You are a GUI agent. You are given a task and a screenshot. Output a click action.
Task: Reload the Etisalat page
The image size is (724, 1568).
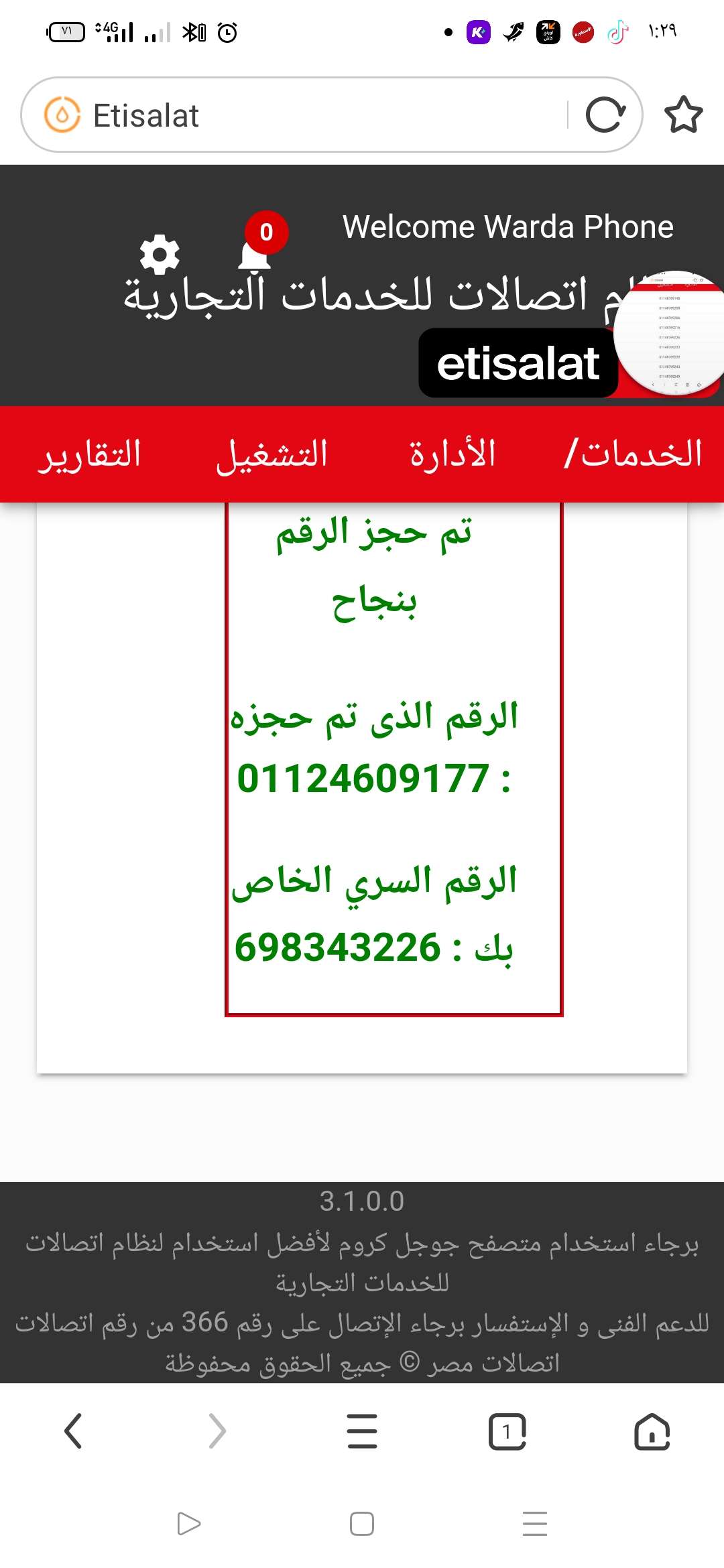605,115
